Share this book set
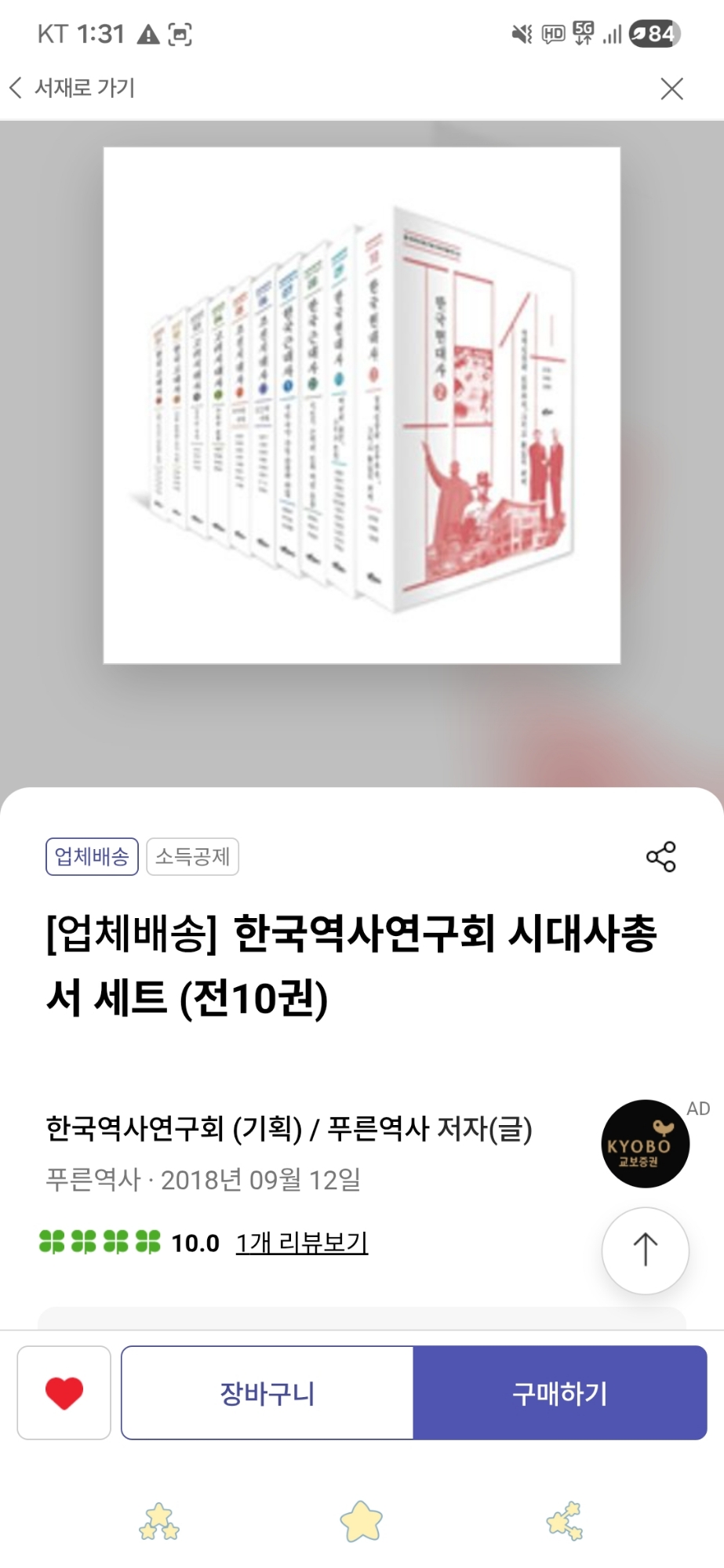The image size is (724, 1568). coord(660,856)
